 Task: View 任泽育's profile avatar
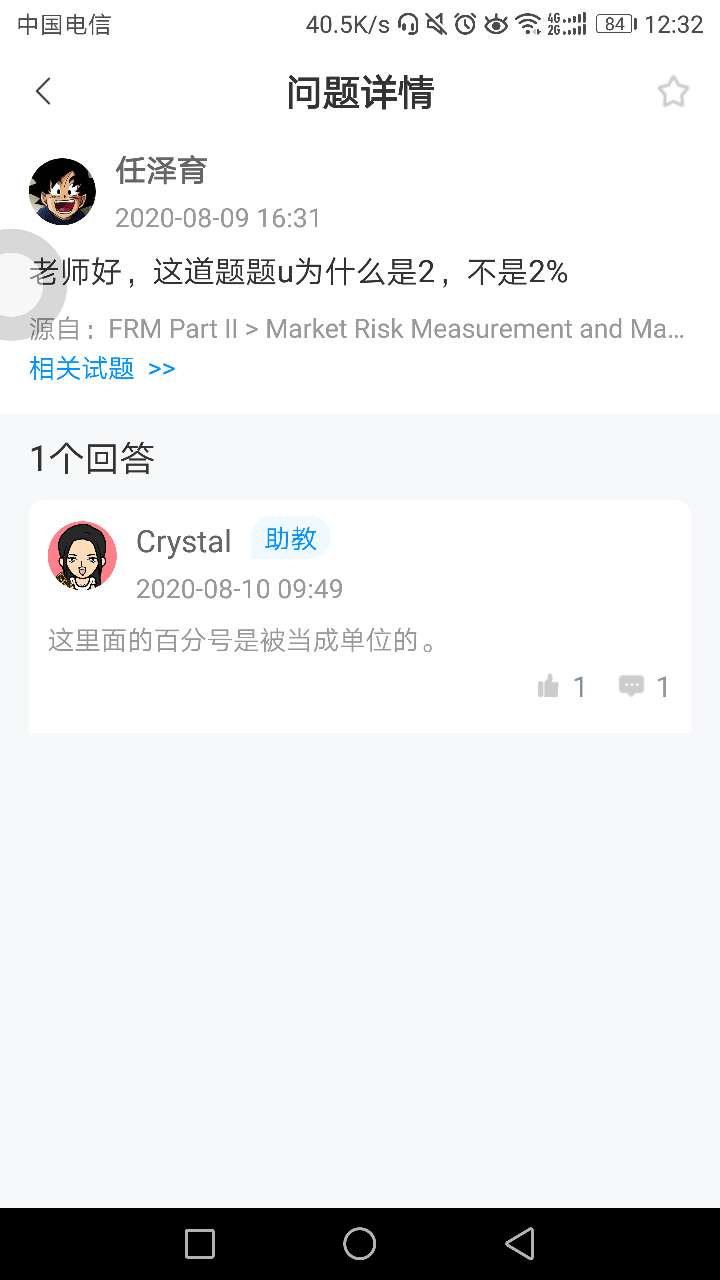(62, 191)
